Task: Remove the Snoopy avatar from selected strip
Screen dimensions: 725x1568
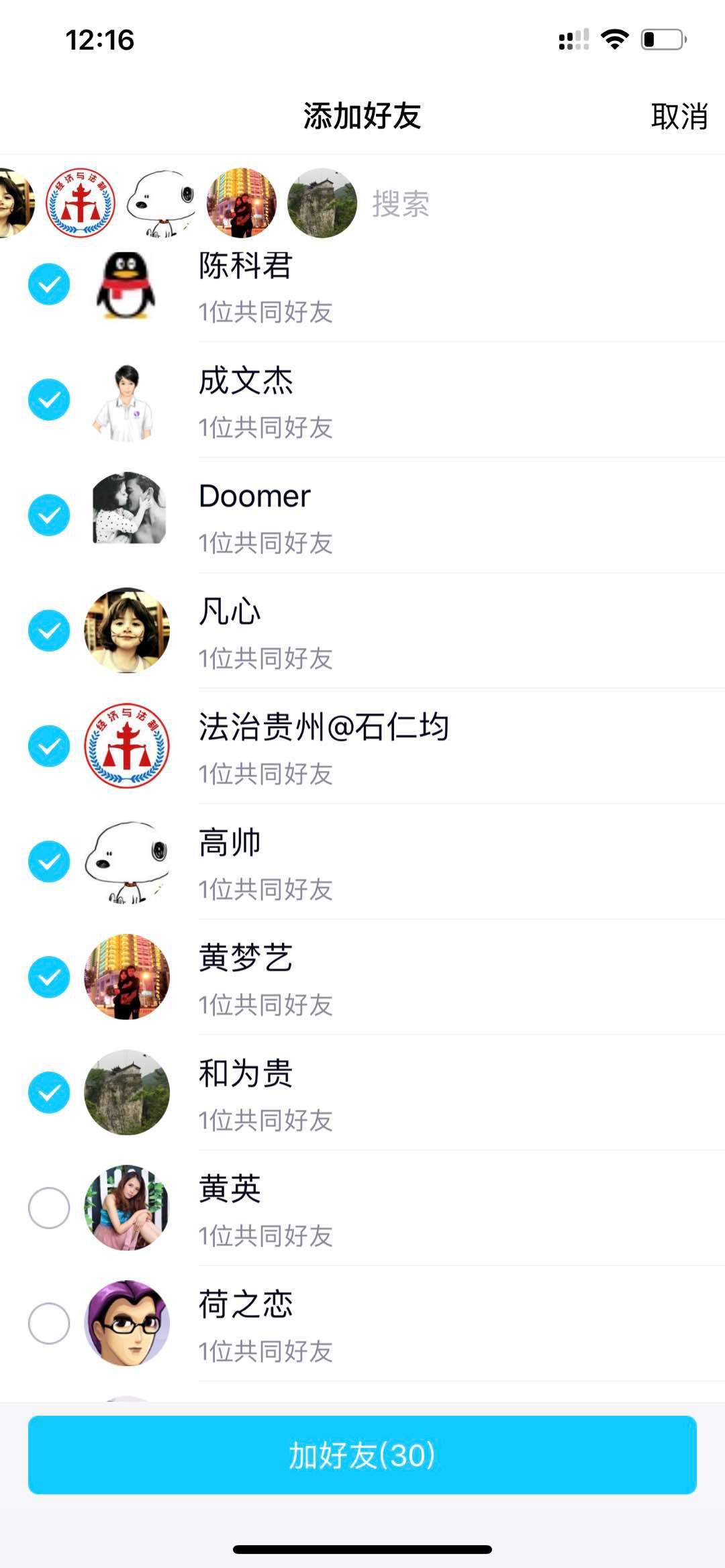Action: click(161, 203)
